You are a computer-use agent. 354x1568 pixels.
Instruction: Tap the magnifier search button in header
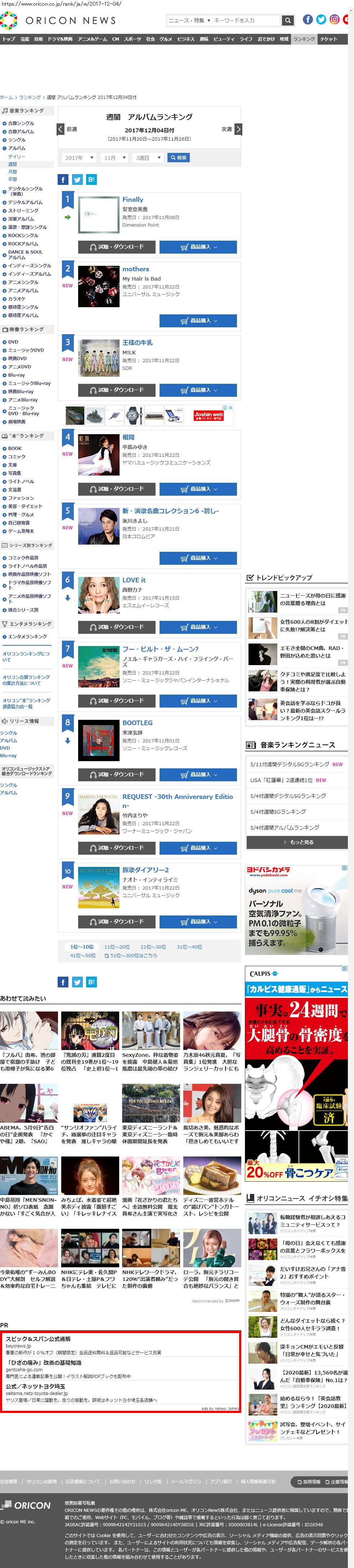point(288,20)
